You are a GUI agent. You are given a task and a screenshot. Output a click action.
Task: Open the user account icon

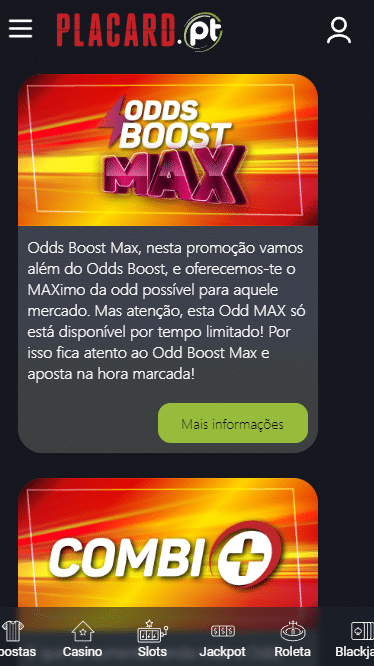(339, 30)
